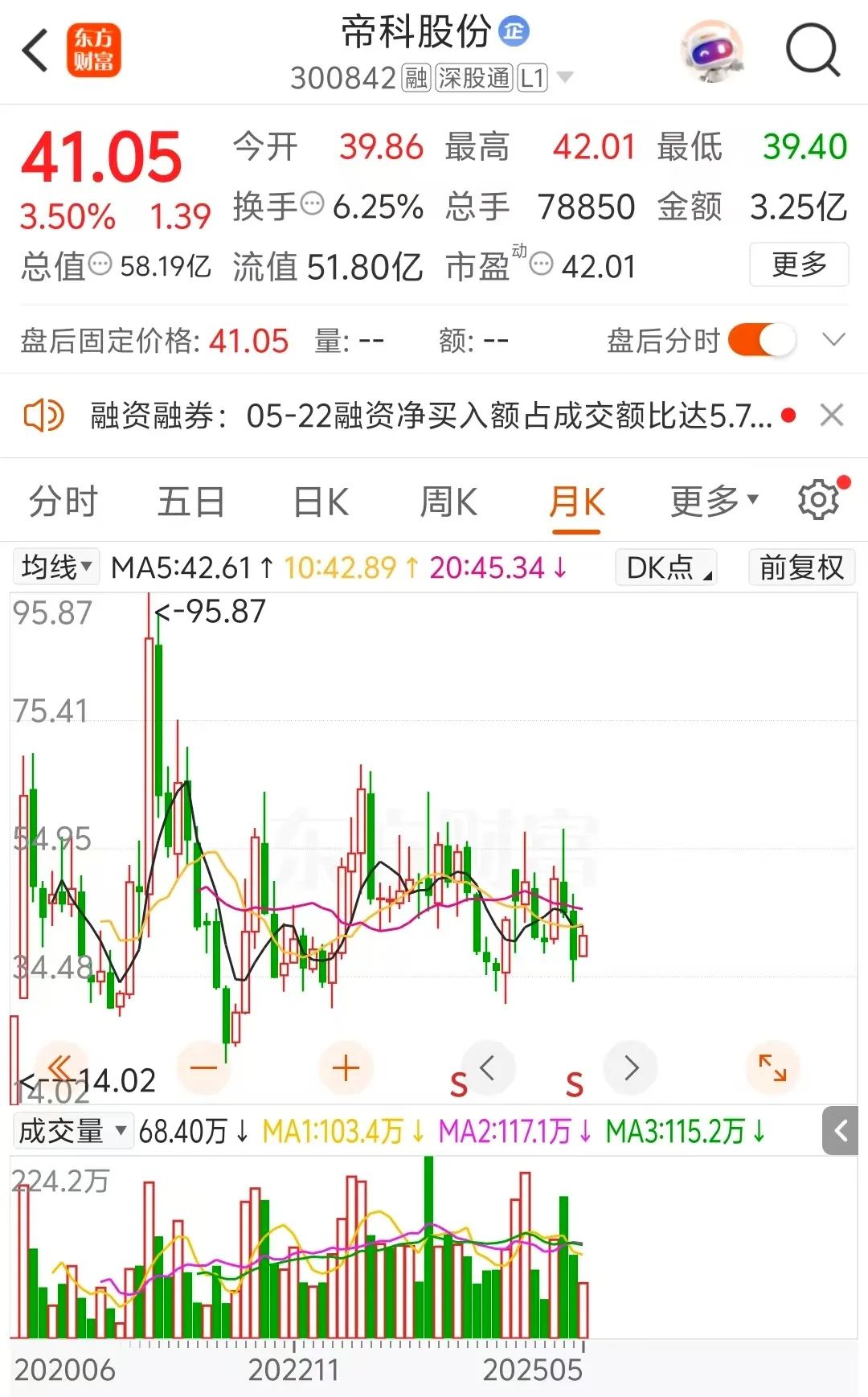The image size is (868, 1397).
Task: Select the 日K chart tab
Action: [x=321, y=502]
